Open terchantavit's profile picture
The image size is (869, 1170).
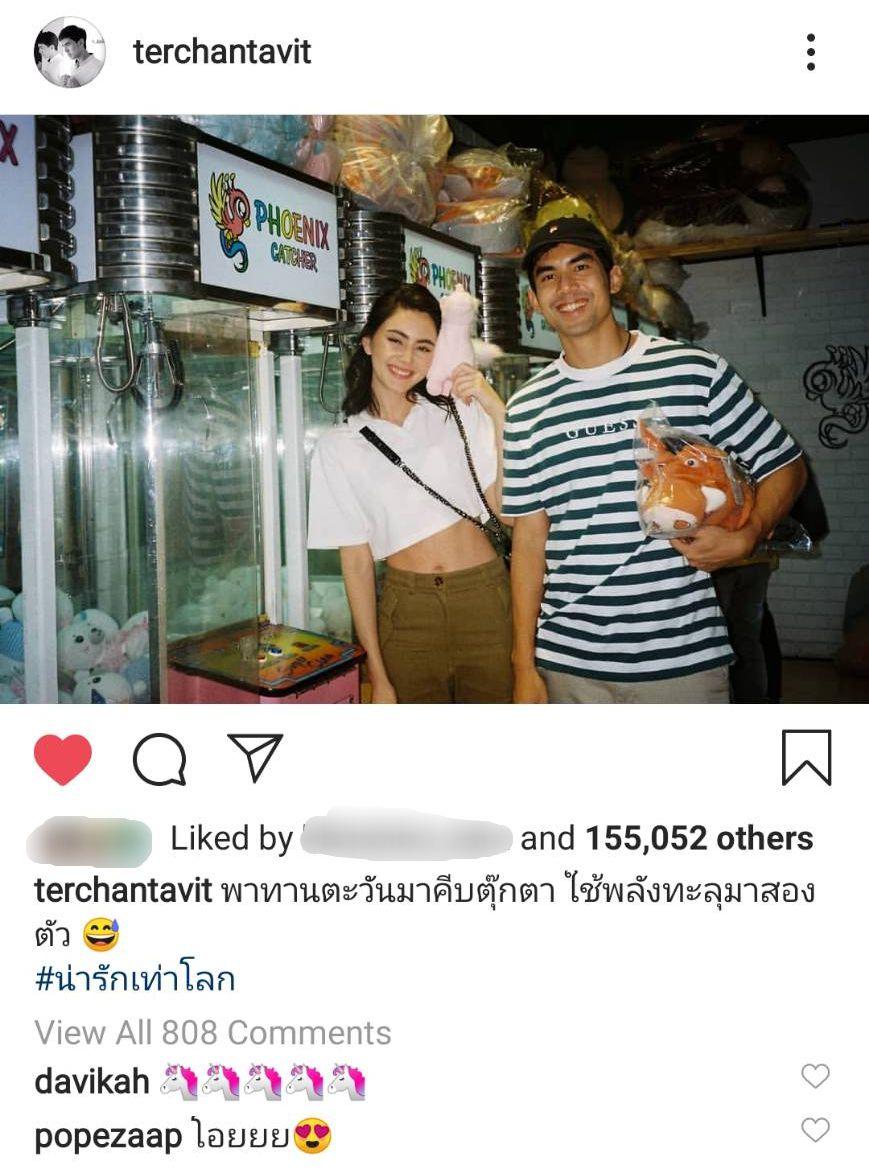pos(69,52)
